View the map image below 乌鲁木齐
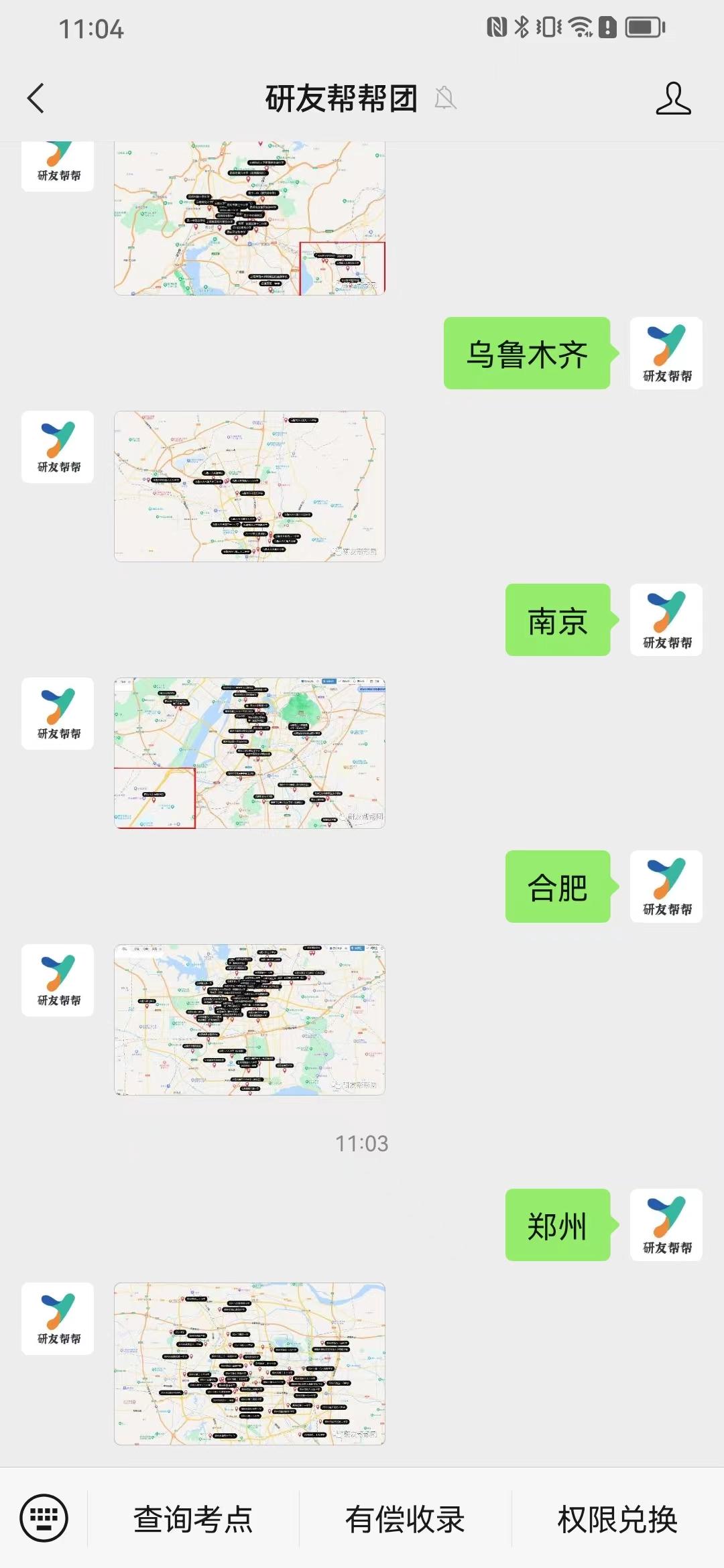 (x=249, y=486)
